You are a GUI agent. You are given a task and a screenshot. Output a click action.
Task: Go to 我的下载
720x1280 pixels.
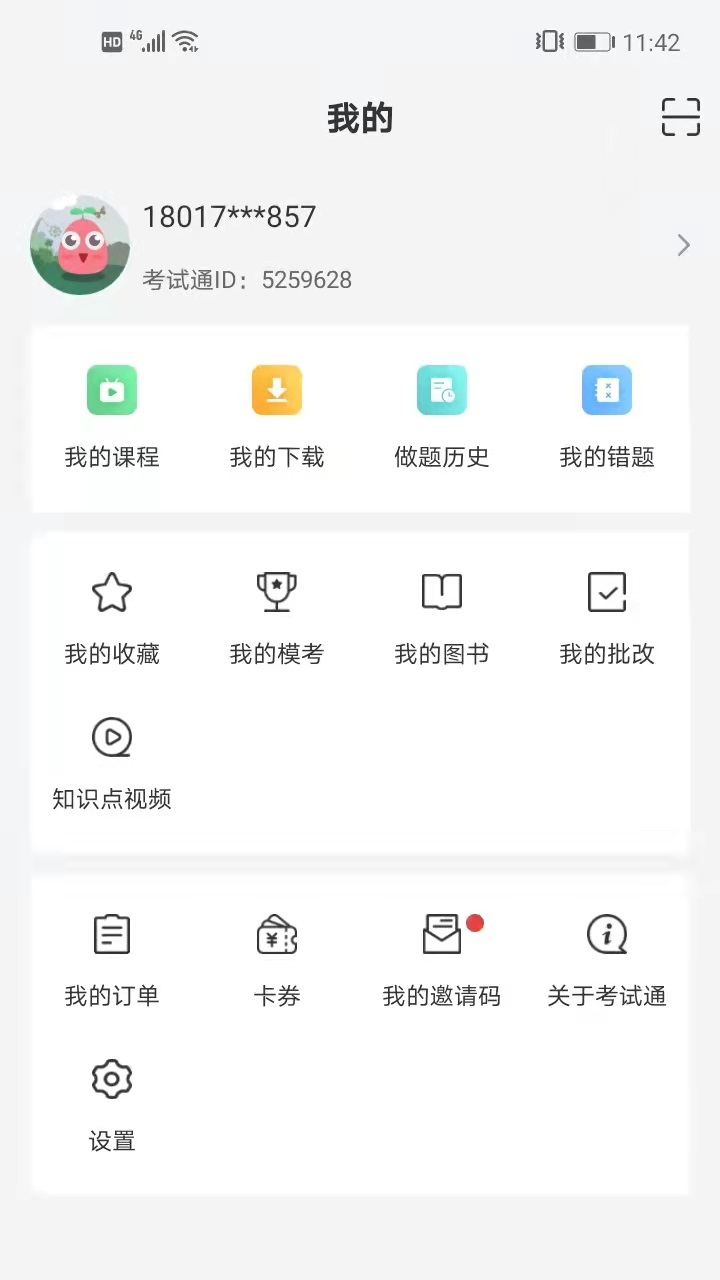(x=277, y=416)
